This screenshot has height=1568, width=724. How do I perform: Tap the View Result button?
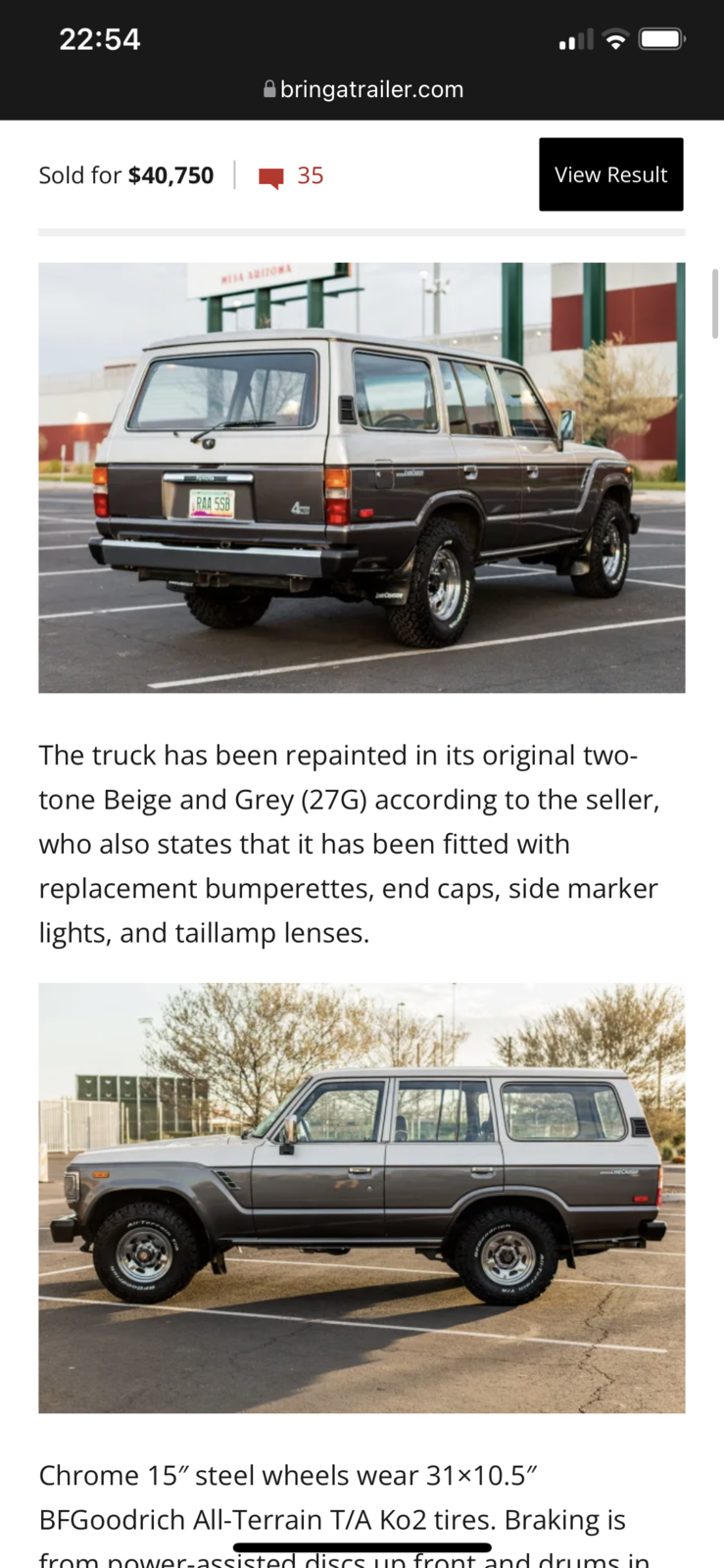tap(610, 174)
